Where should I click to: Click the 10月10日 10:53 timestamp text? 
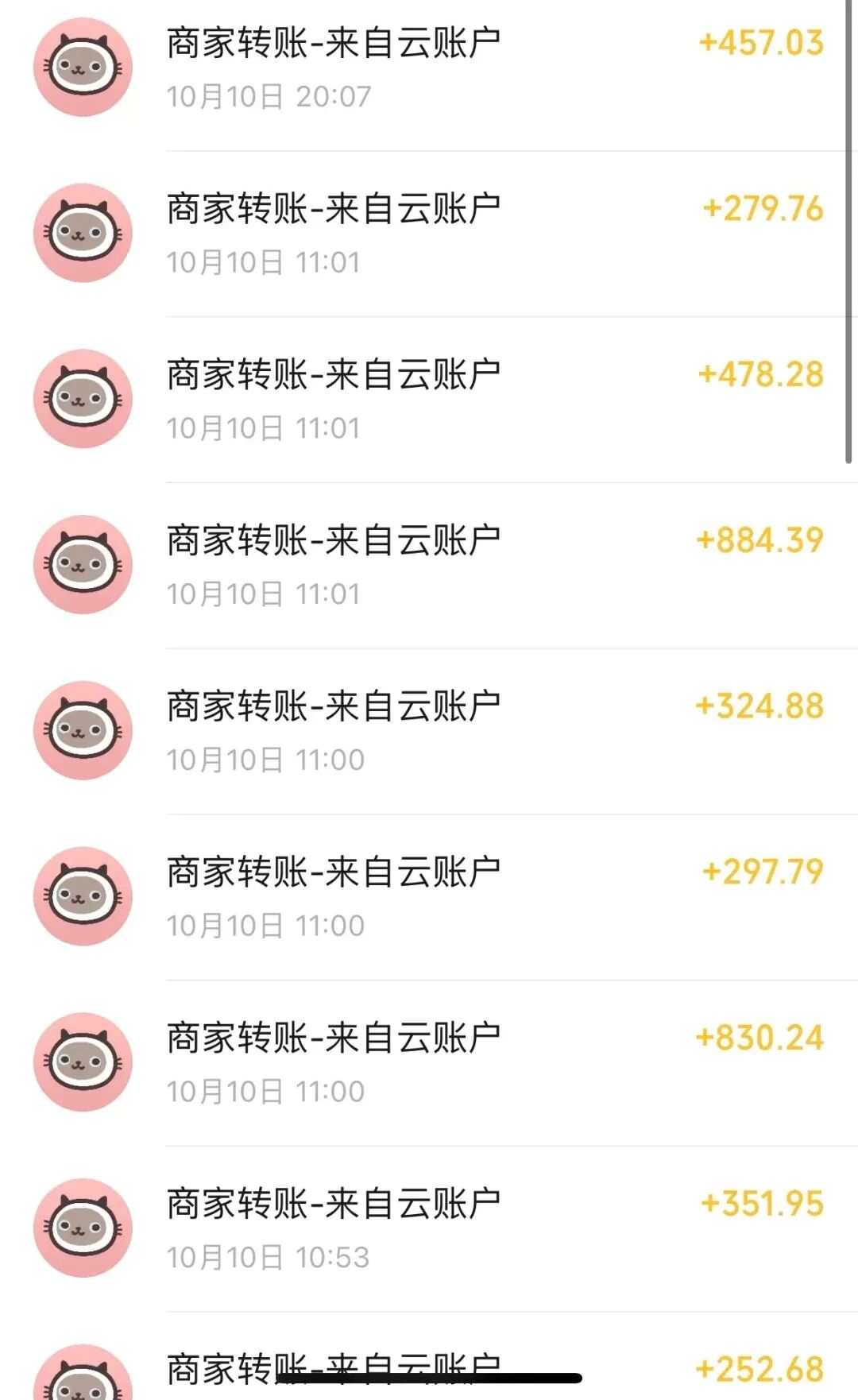click(269, 1255)
